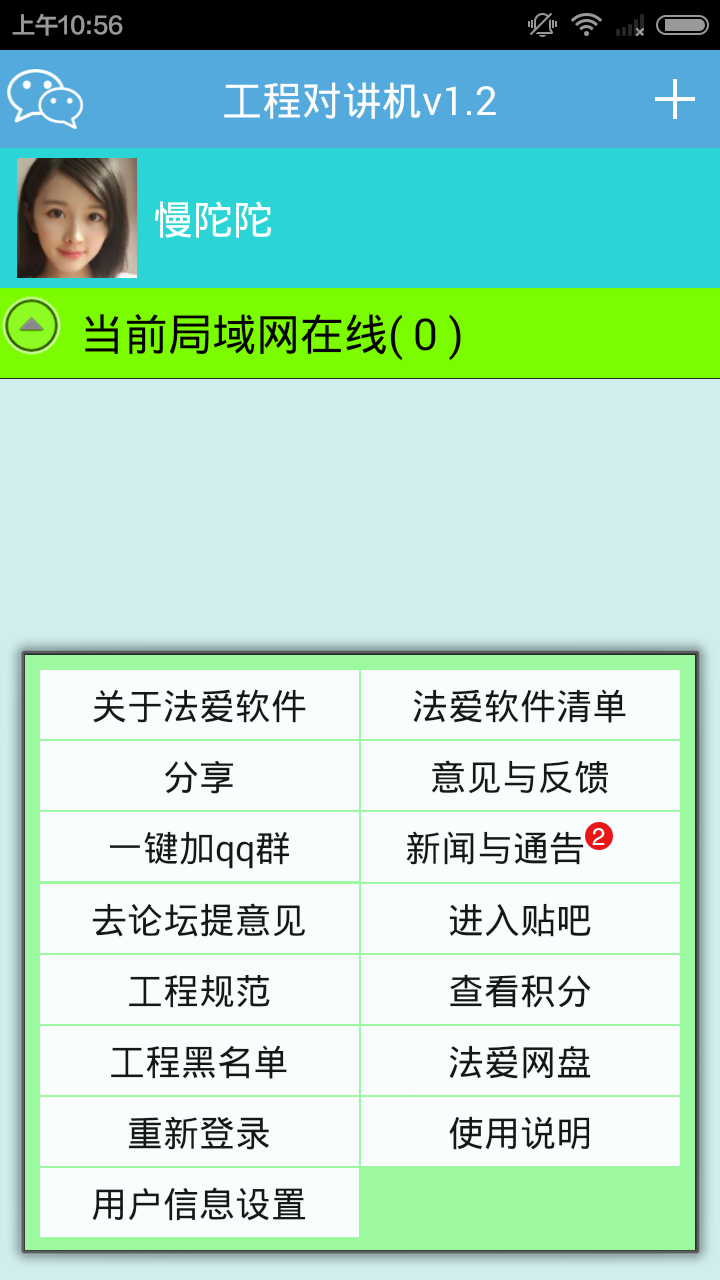Image resolution: width=720 pixels, height=1280 pixels.
Task: Open 新闻与通告 with badge
Action: pyautogui.click(x=520, y=849)
